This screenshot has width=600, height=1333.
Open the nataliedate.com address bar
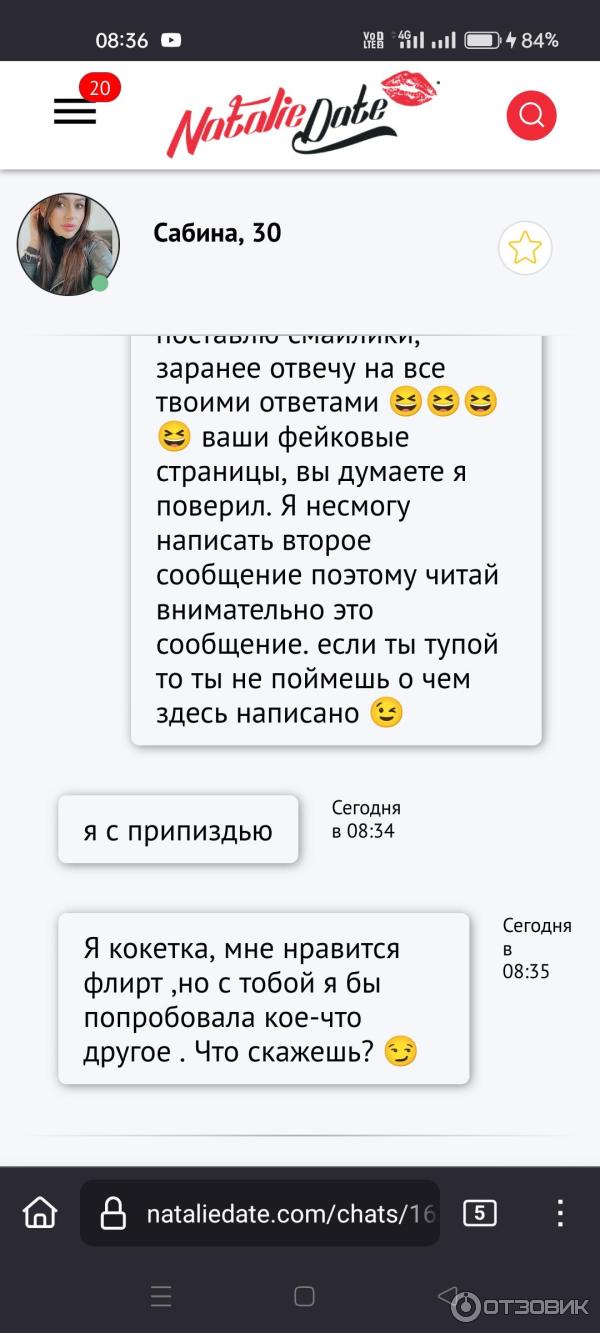click(270, 1214)
